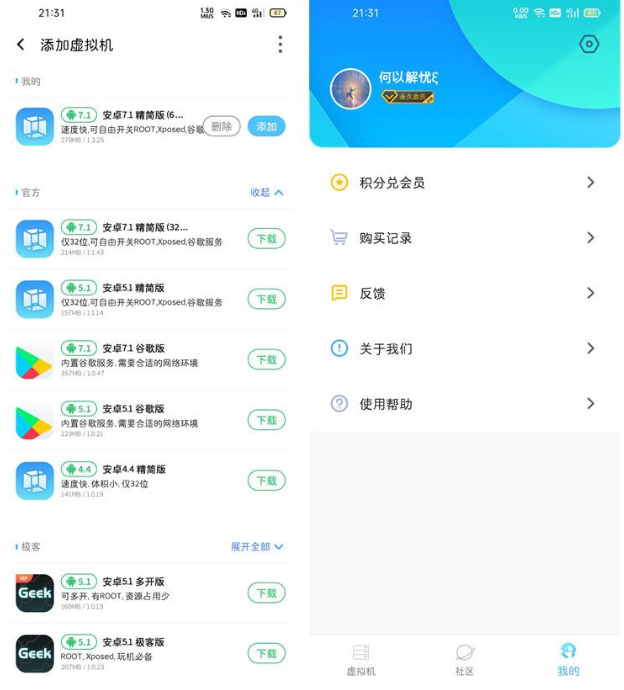Image resolution: width=624 pixels, height=690 pixels.
Task: Tap 添加 to add the virtual machine
Action: coord(266,127)
